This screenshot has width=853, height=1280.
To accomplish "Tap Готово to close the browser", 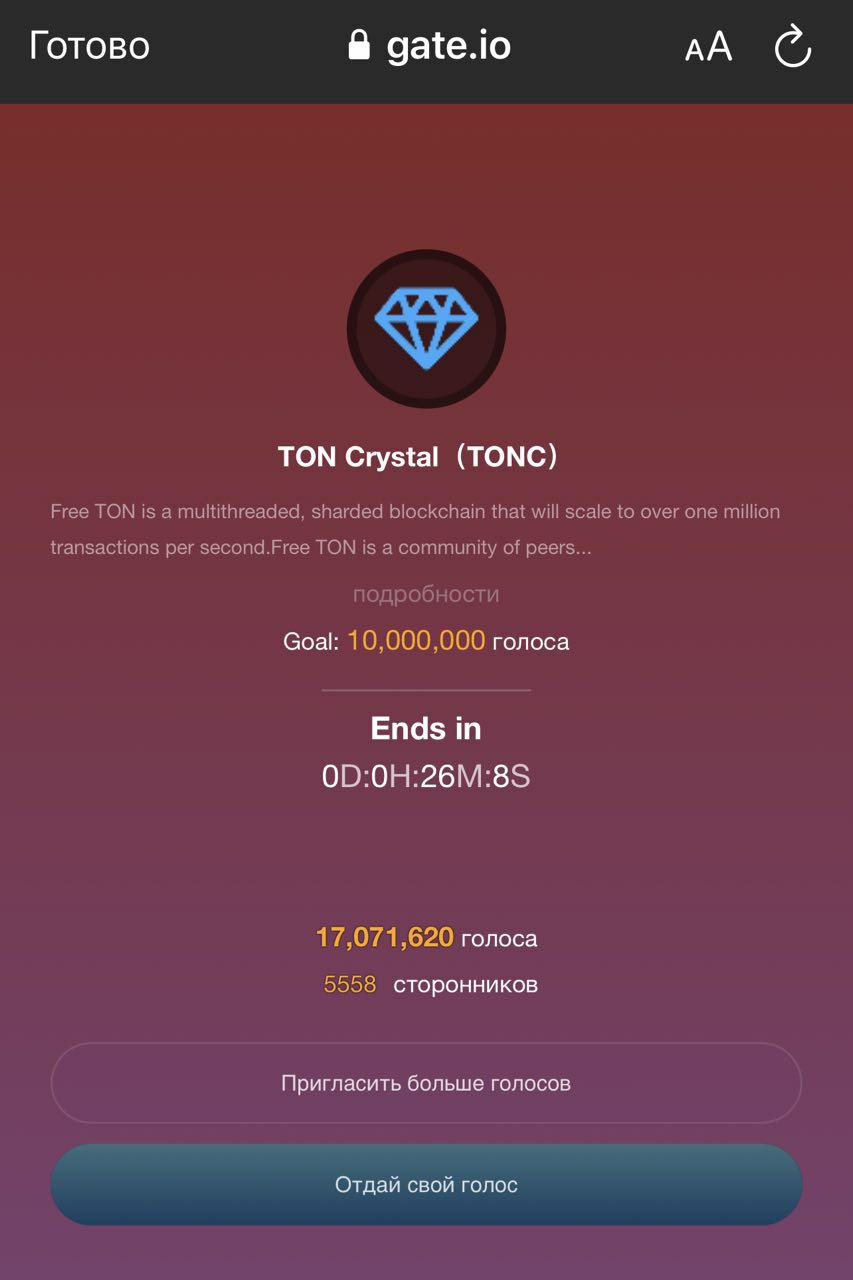I will tap(89, 46).
